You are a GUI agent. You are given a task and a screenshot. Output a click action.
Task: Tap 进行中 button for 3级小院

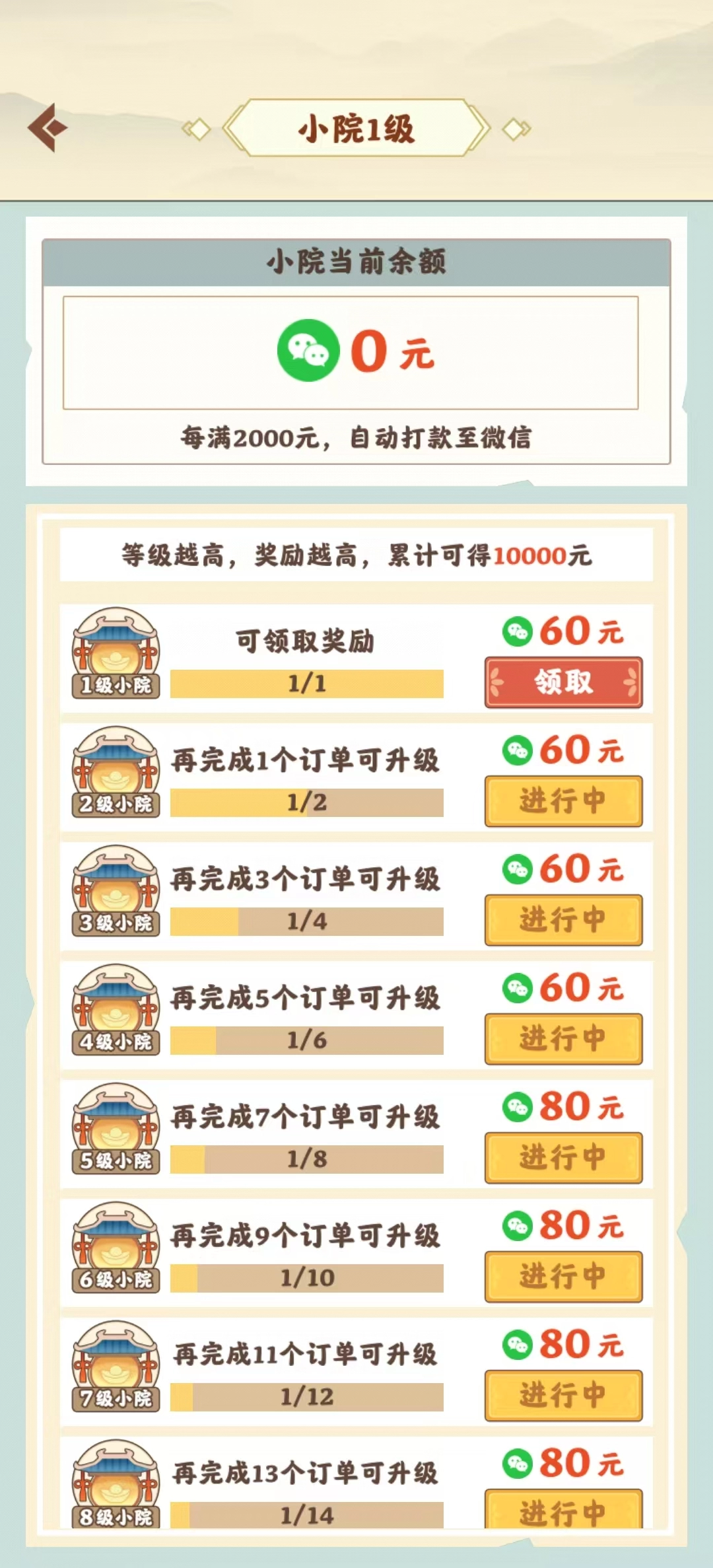coord(563,920)
